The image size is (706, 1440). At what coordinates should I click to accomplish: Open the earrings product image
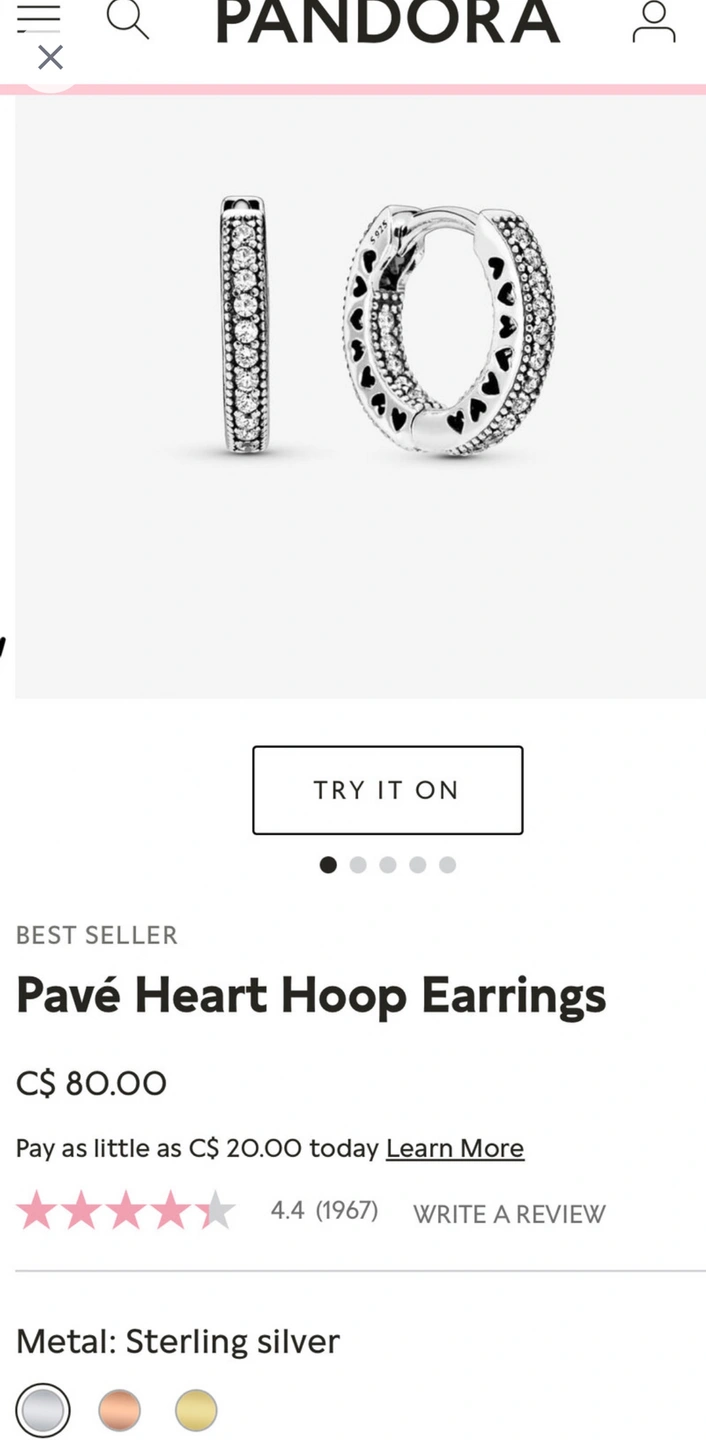(x=387, y=327)
